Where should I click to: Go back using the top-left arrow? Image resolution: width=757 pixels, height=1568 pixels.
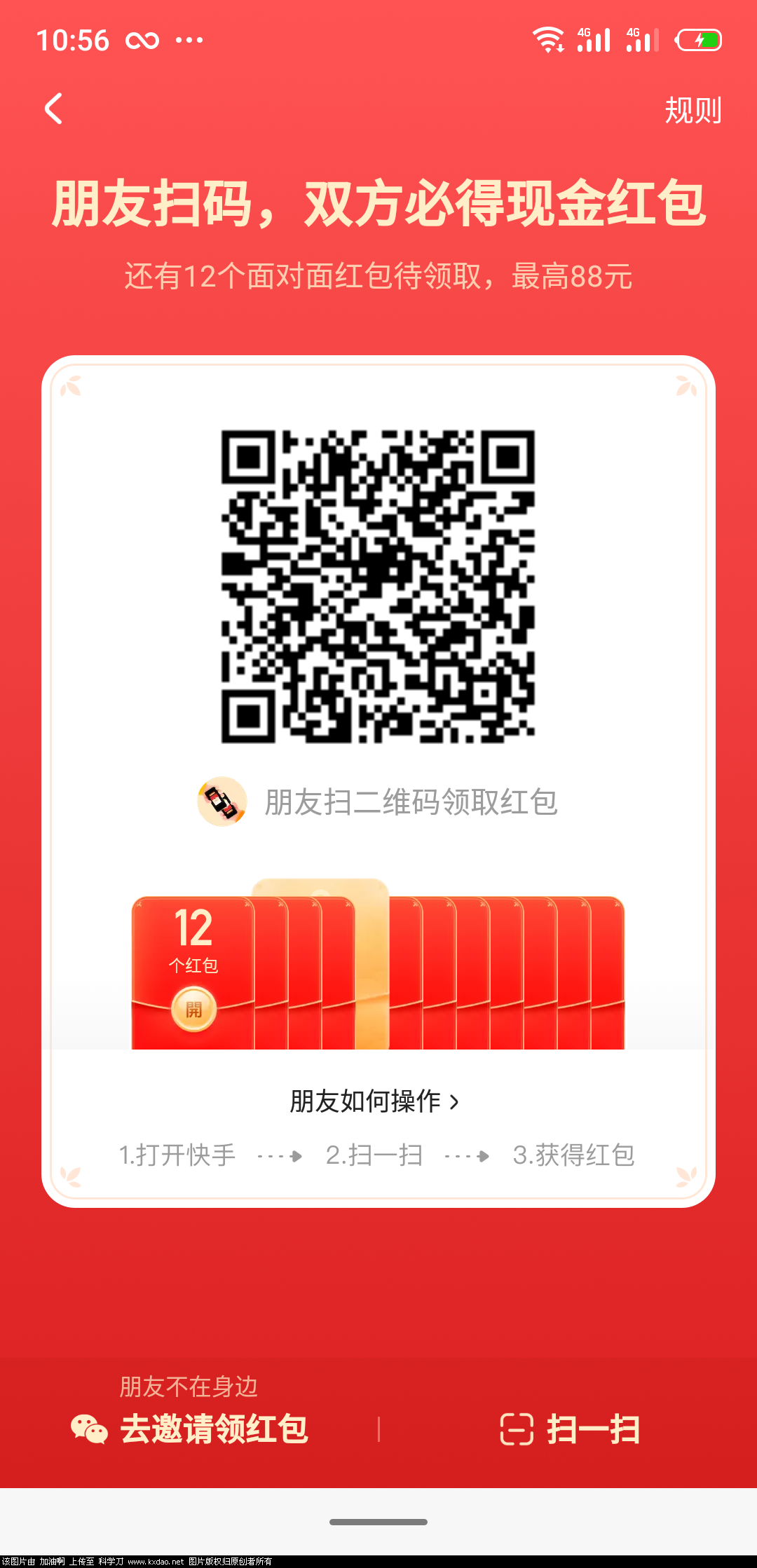(x=54, y=109)
